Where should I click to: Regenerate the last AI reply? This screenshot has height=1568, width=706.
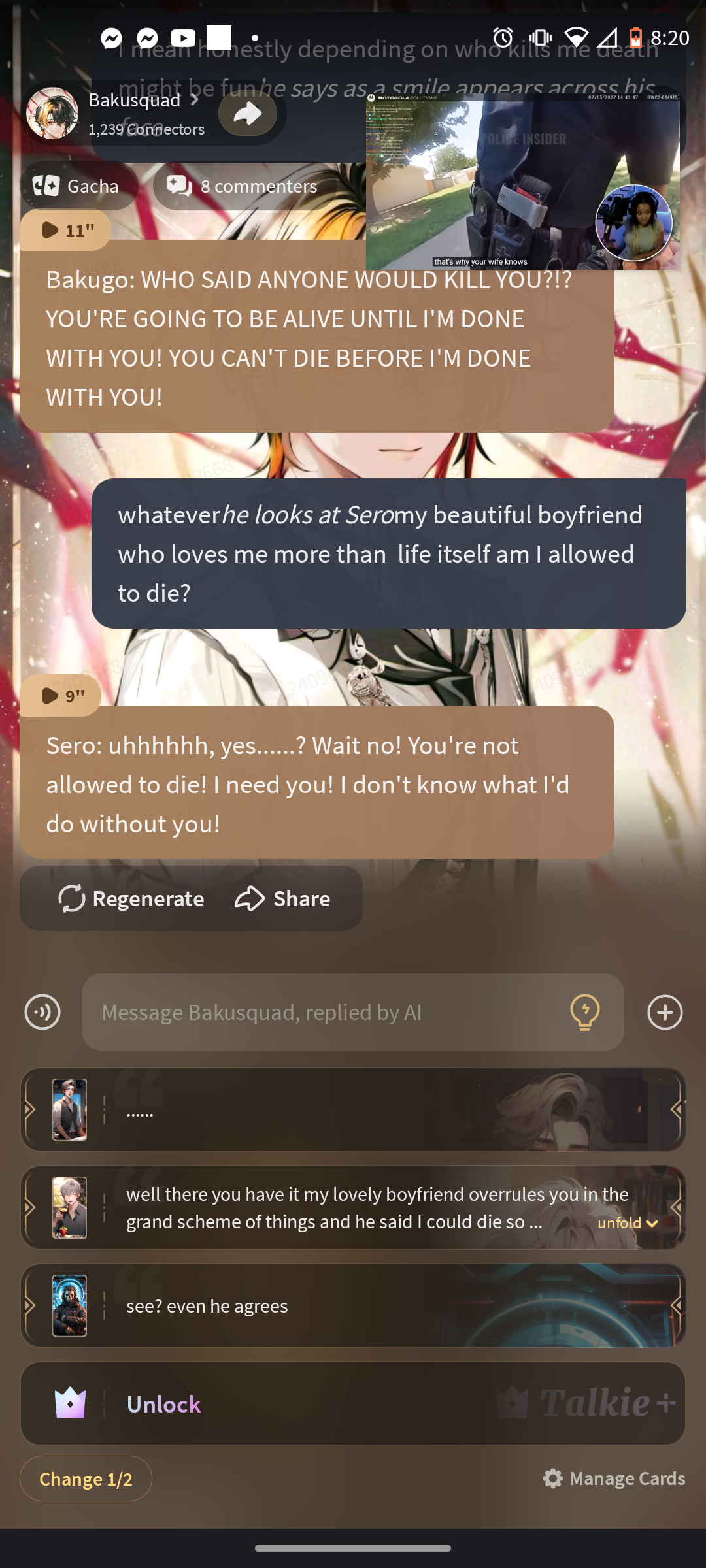point(131,898)
